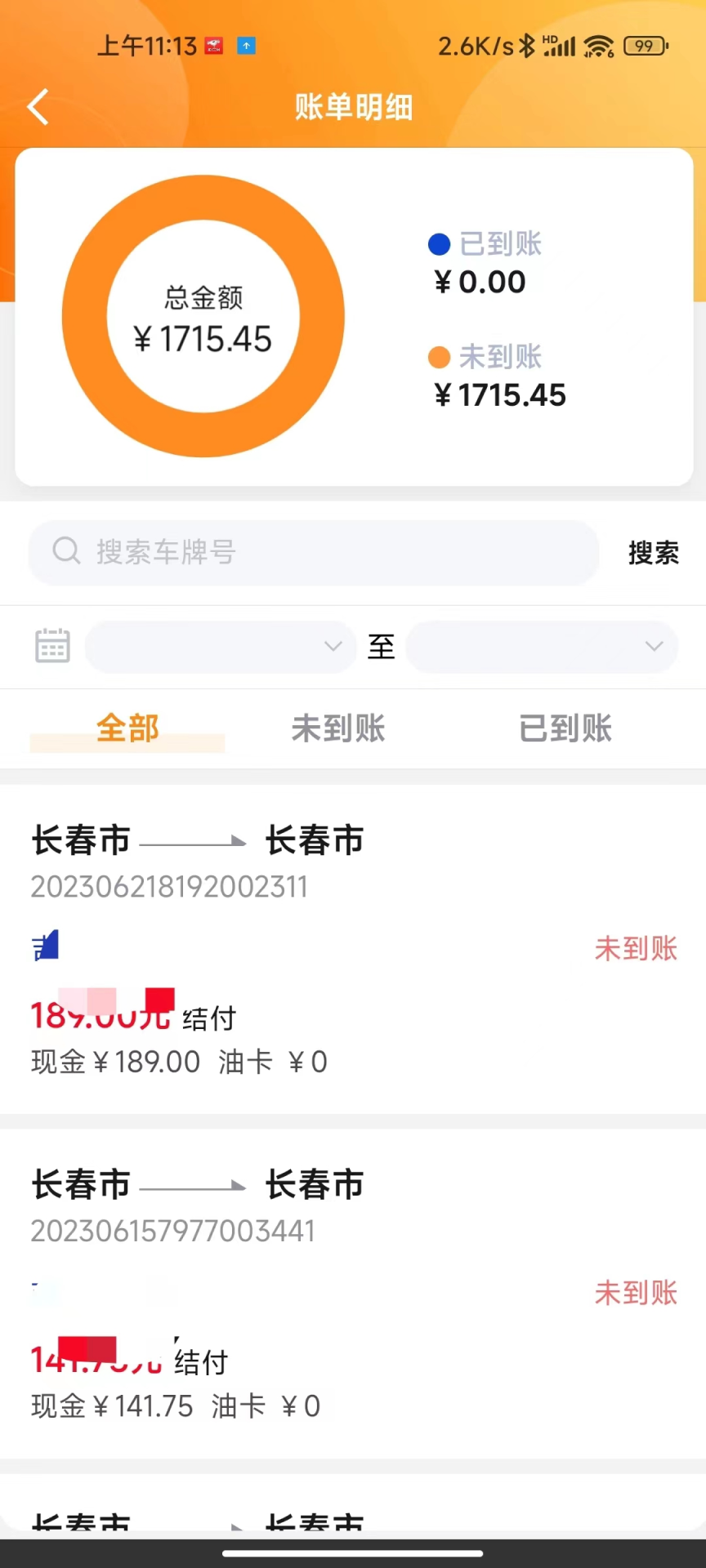Tap the Alipay-style red icon in status bar
Image resolution: width=706 pixels, height=1568 pixels.
212,46
